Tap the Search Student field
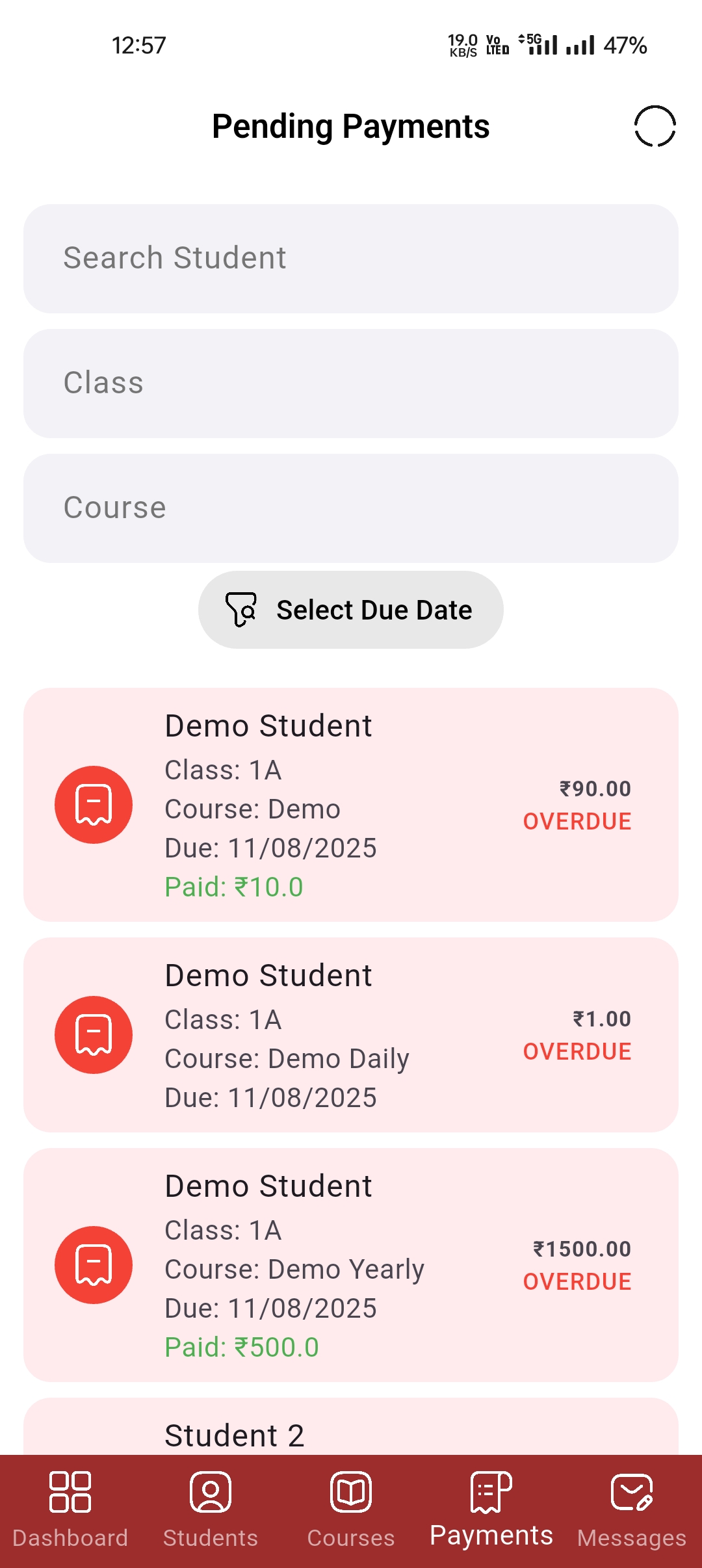 pyautogui.click(x=351, y=259)
